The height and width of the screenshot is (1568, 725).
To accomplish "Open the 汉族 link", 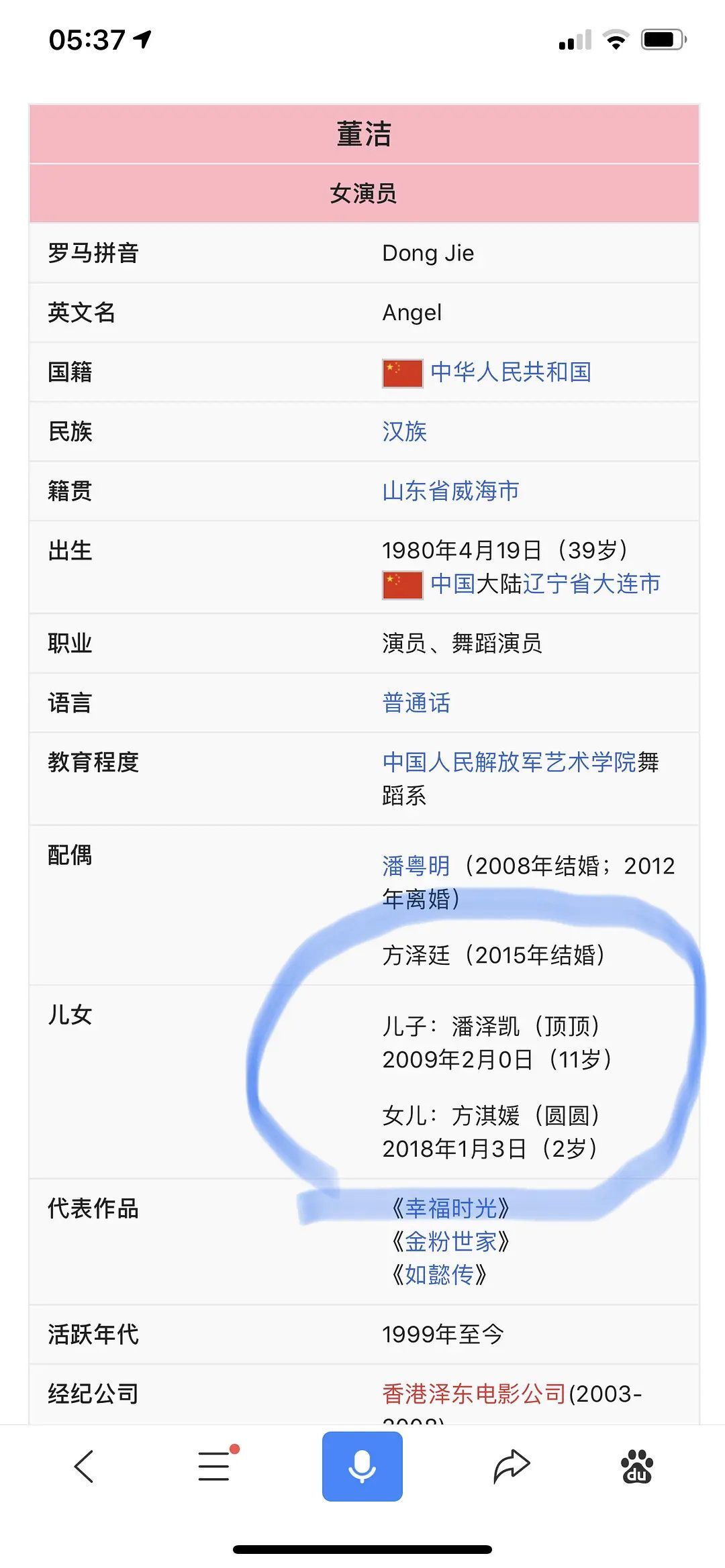I will click(x=405, y=431).
